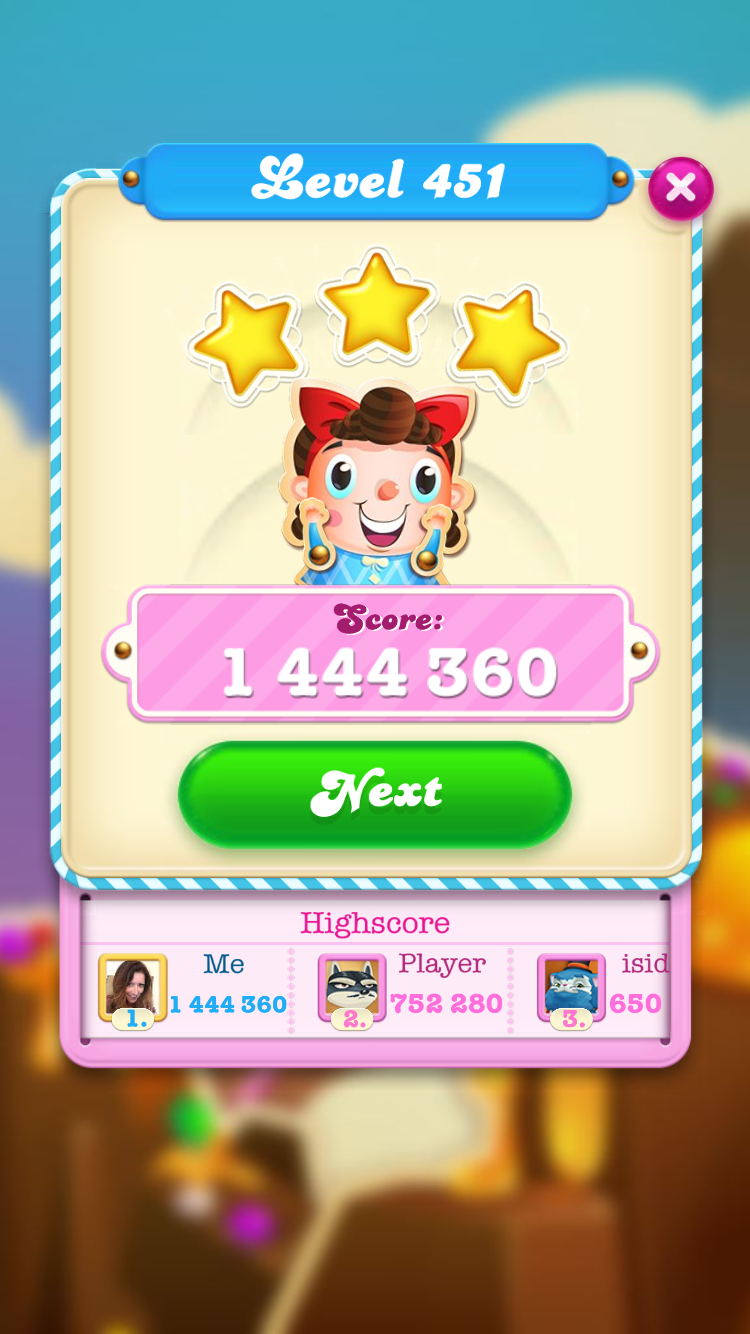Open Me's first-place highscore entry
The height and width of the screenshot is (1334, 750).
[190, 988]
